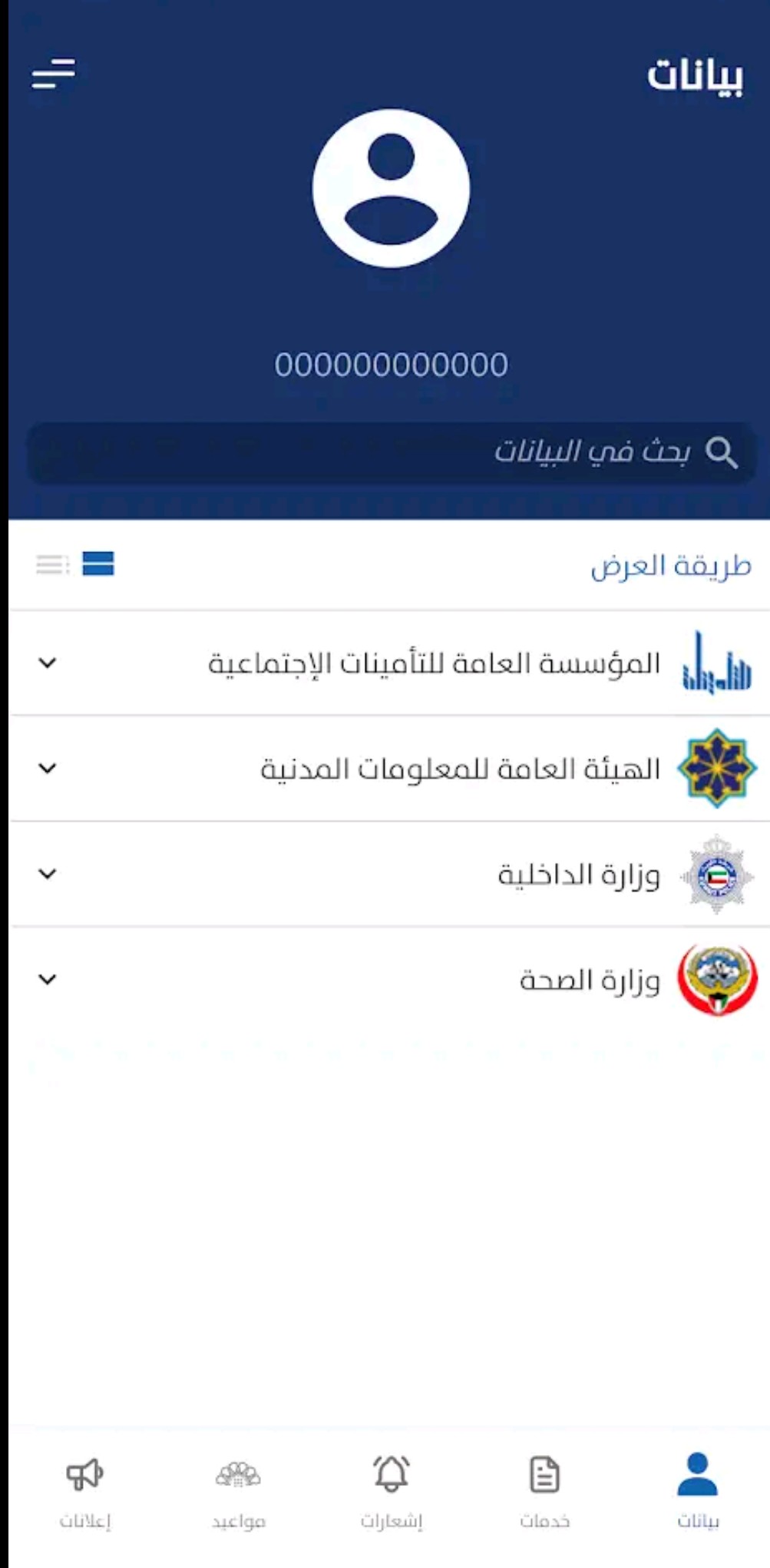This screenshot has height=1568, width=770.
Task: Open the مواعيد tab
Action: tap(238, 1491)
